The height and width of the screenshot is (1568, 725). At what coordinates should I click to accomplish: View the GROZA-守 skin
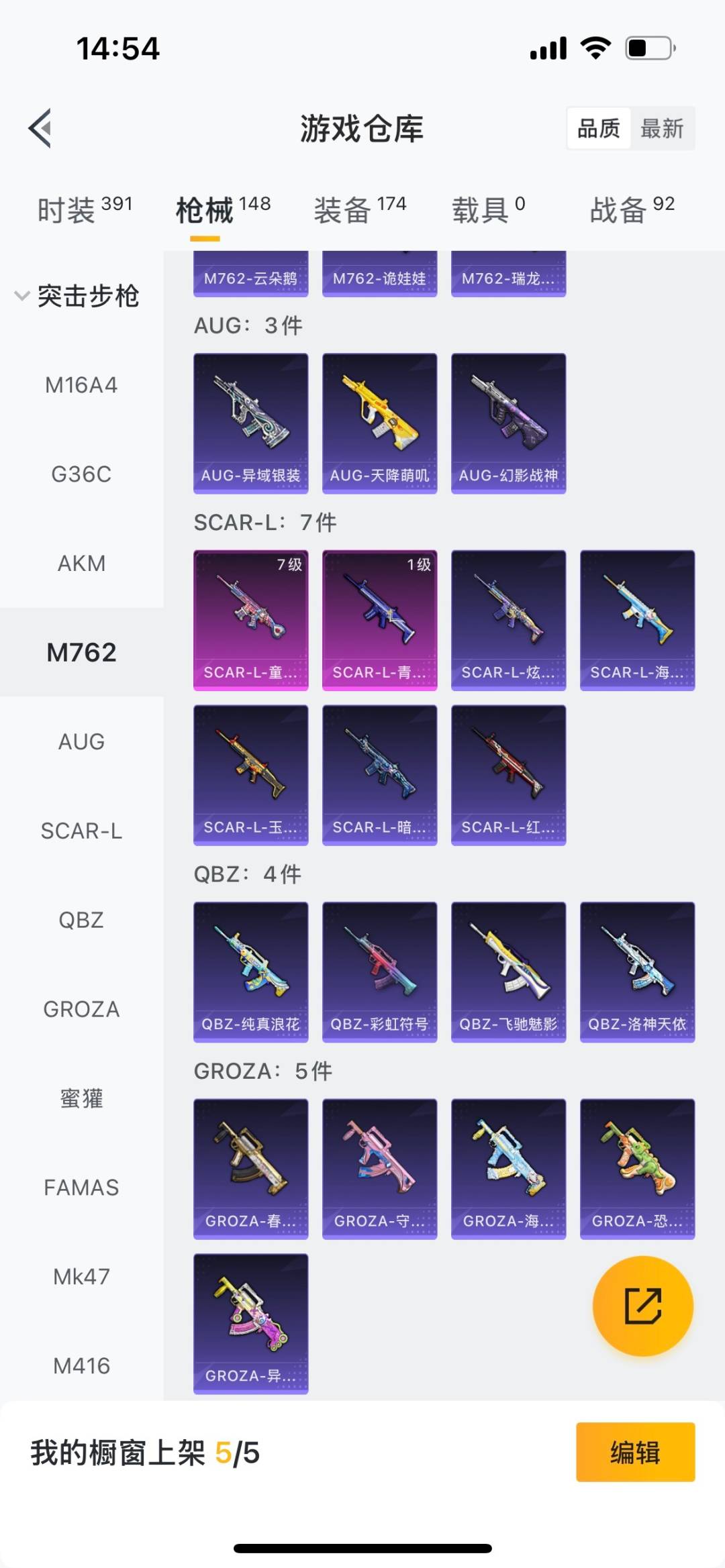(379, 1168)
